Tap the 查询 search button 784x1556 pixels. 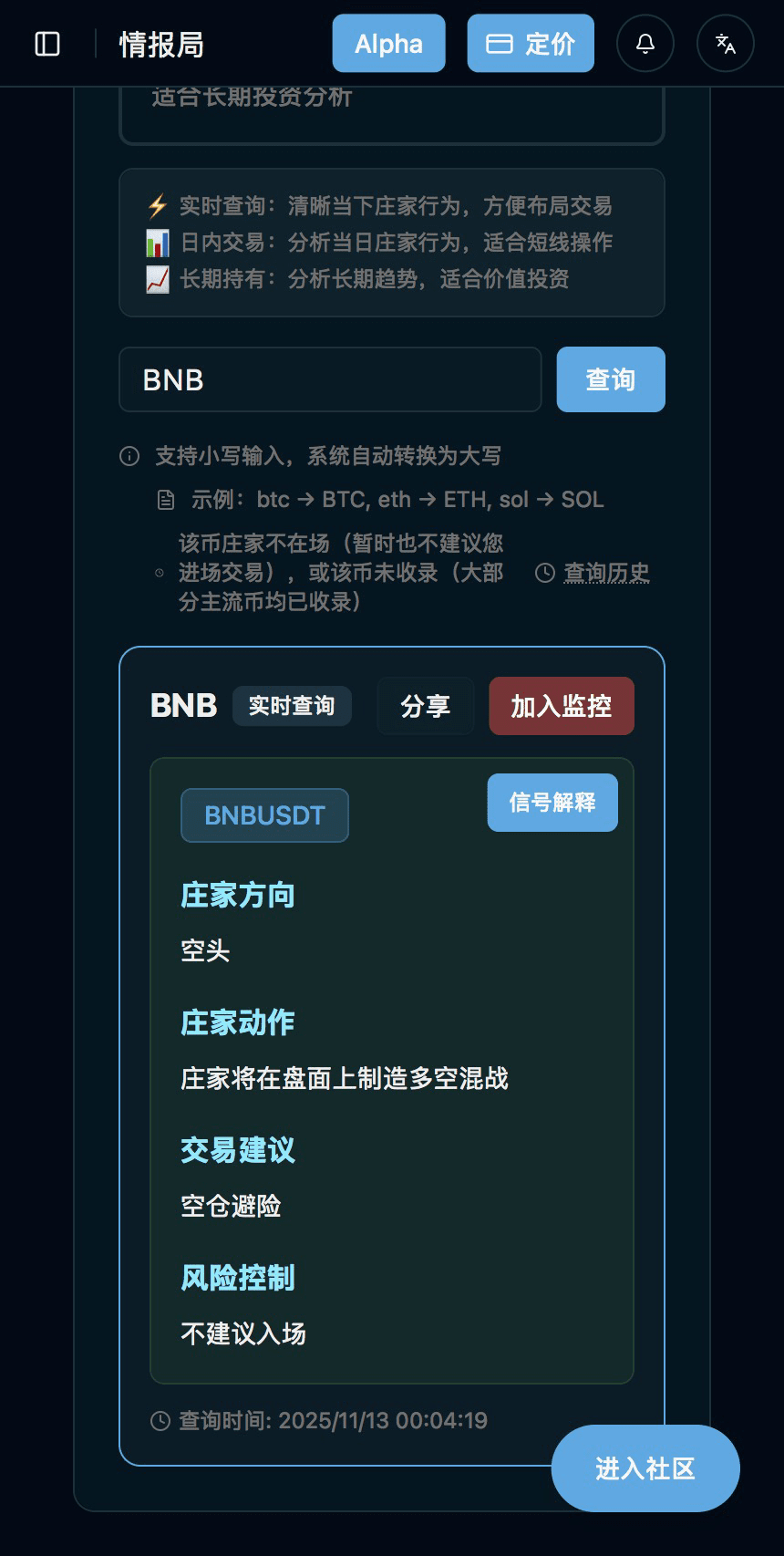(611, 379)
